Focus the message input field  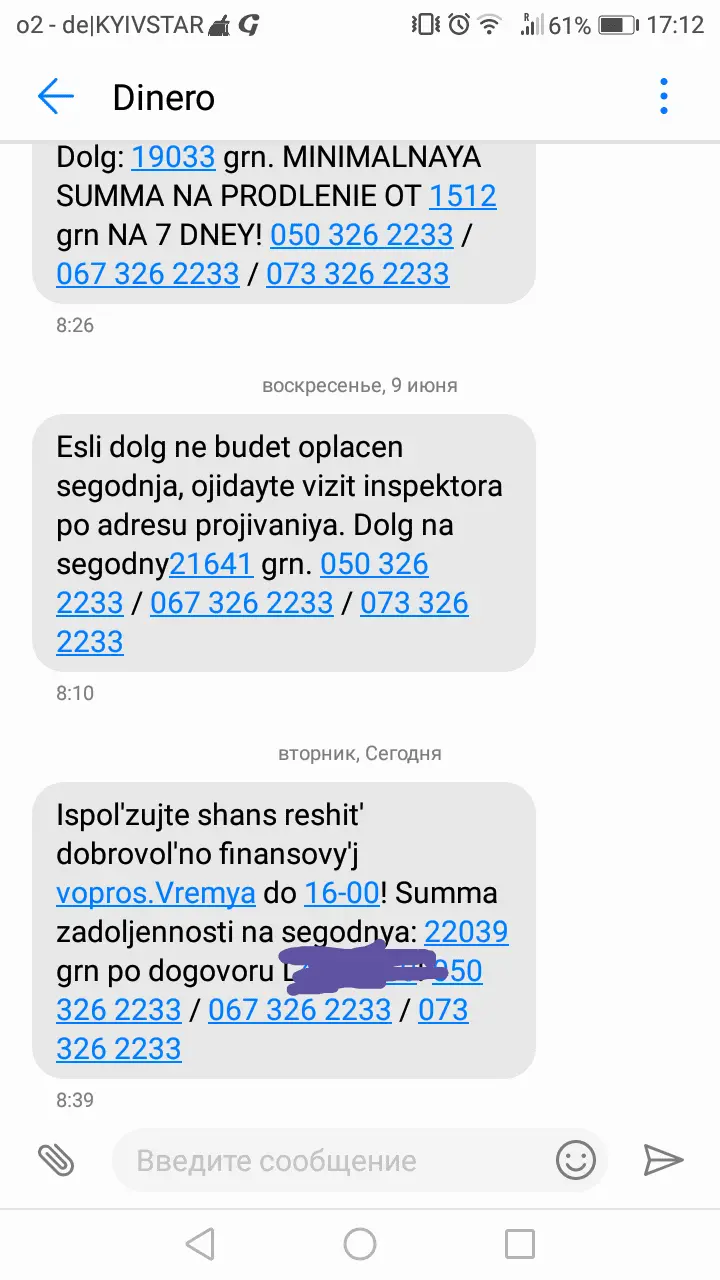coord(330,1161)
